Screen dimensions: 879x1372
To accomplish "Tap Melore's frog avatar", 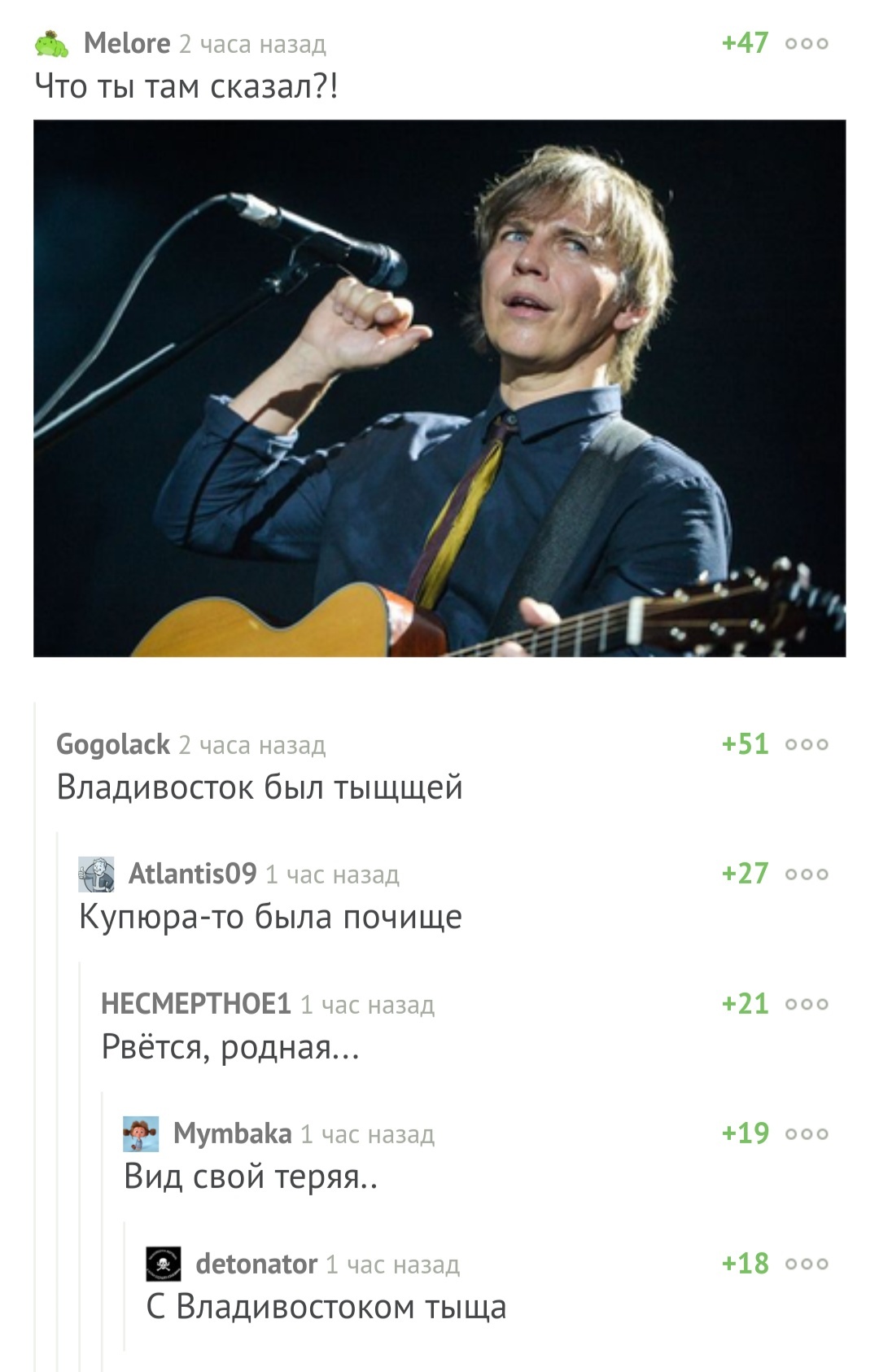I will pyautogui.click(x=52, y=44).
